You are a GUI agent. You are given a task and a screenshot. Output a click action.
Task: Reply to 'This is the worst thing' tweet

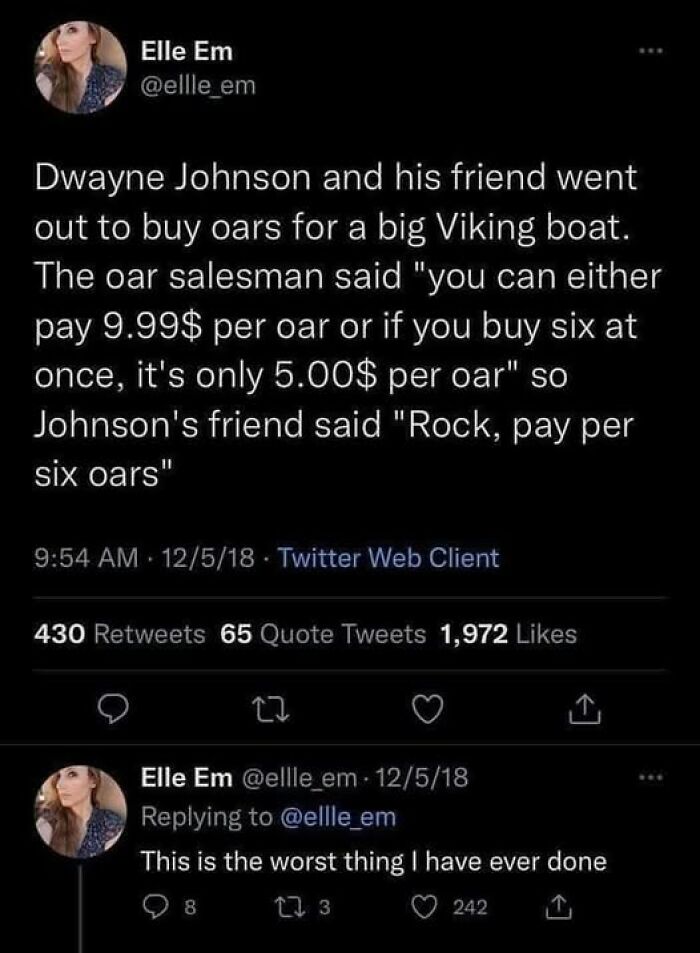point(152,907)
